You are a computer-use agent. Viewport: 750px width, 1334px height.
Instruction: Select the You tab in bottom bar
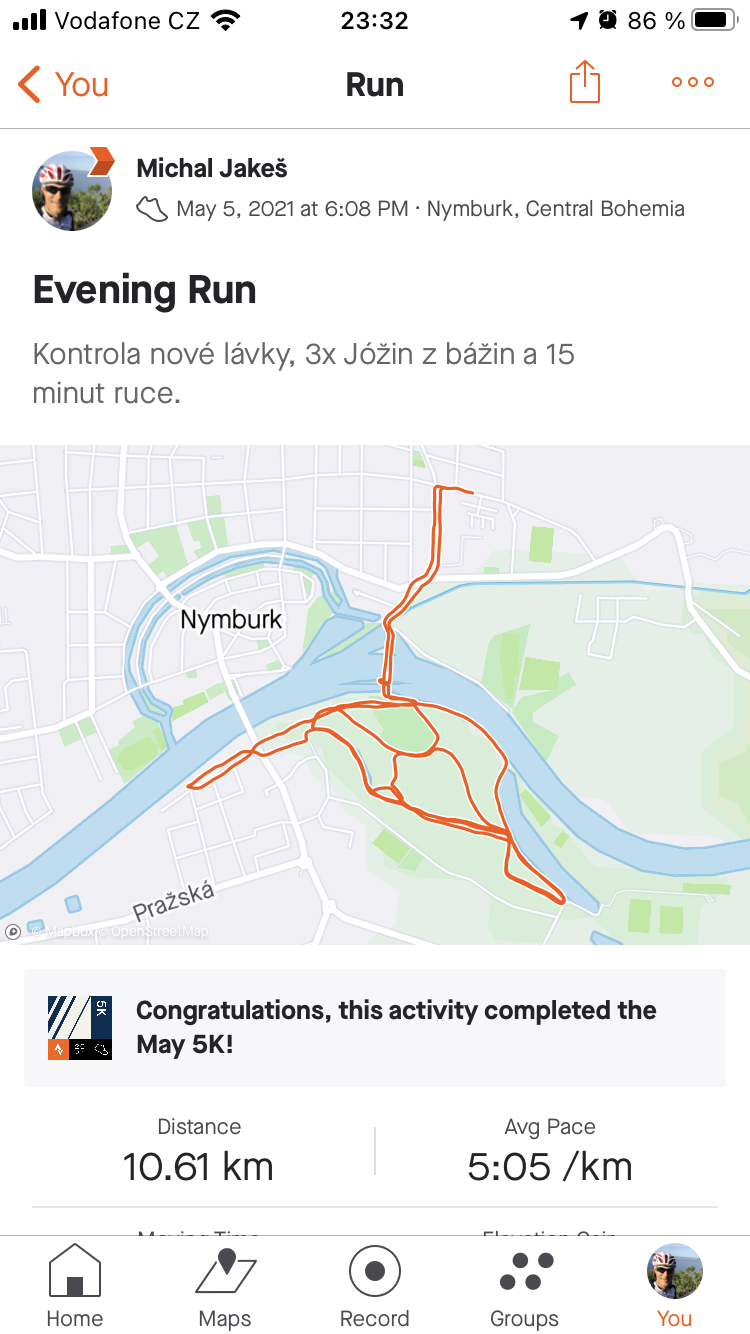674,1286
